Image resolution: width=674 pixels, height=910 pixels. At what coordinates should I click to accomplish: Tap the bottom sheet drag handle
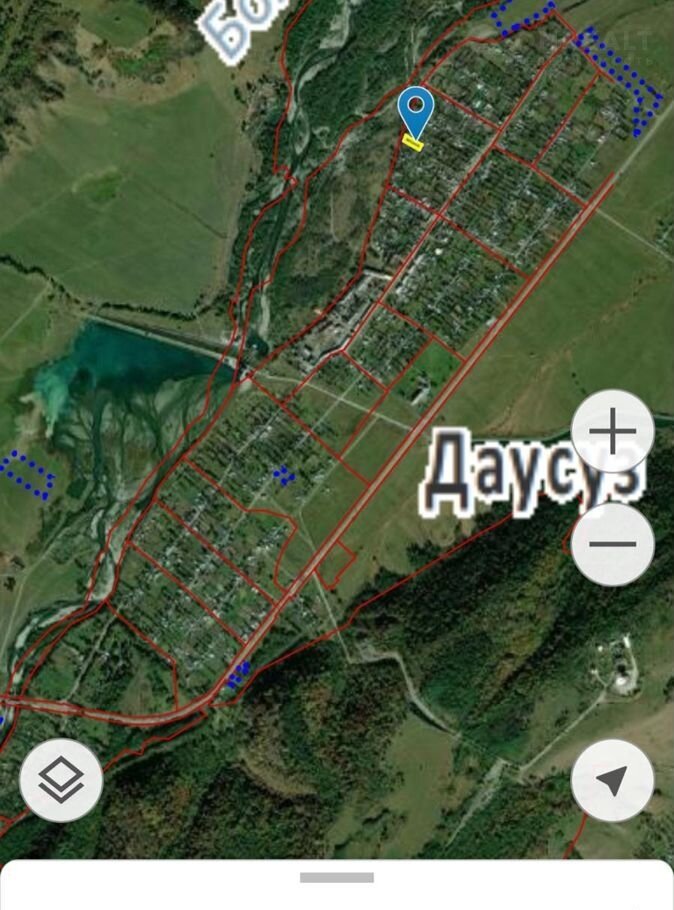(x=337, y=878)
